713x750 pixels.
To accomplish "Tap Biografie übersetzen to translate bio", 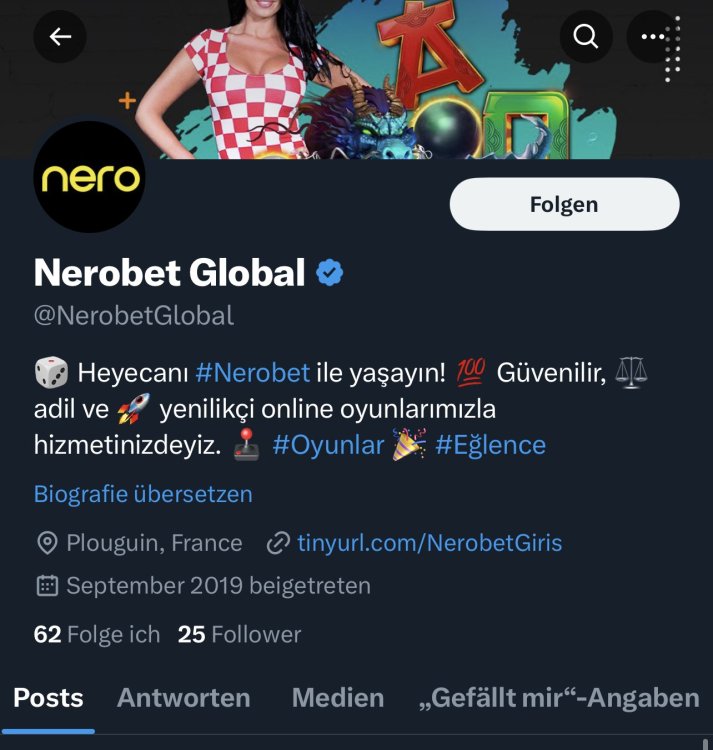I will (x=143, y=494).
